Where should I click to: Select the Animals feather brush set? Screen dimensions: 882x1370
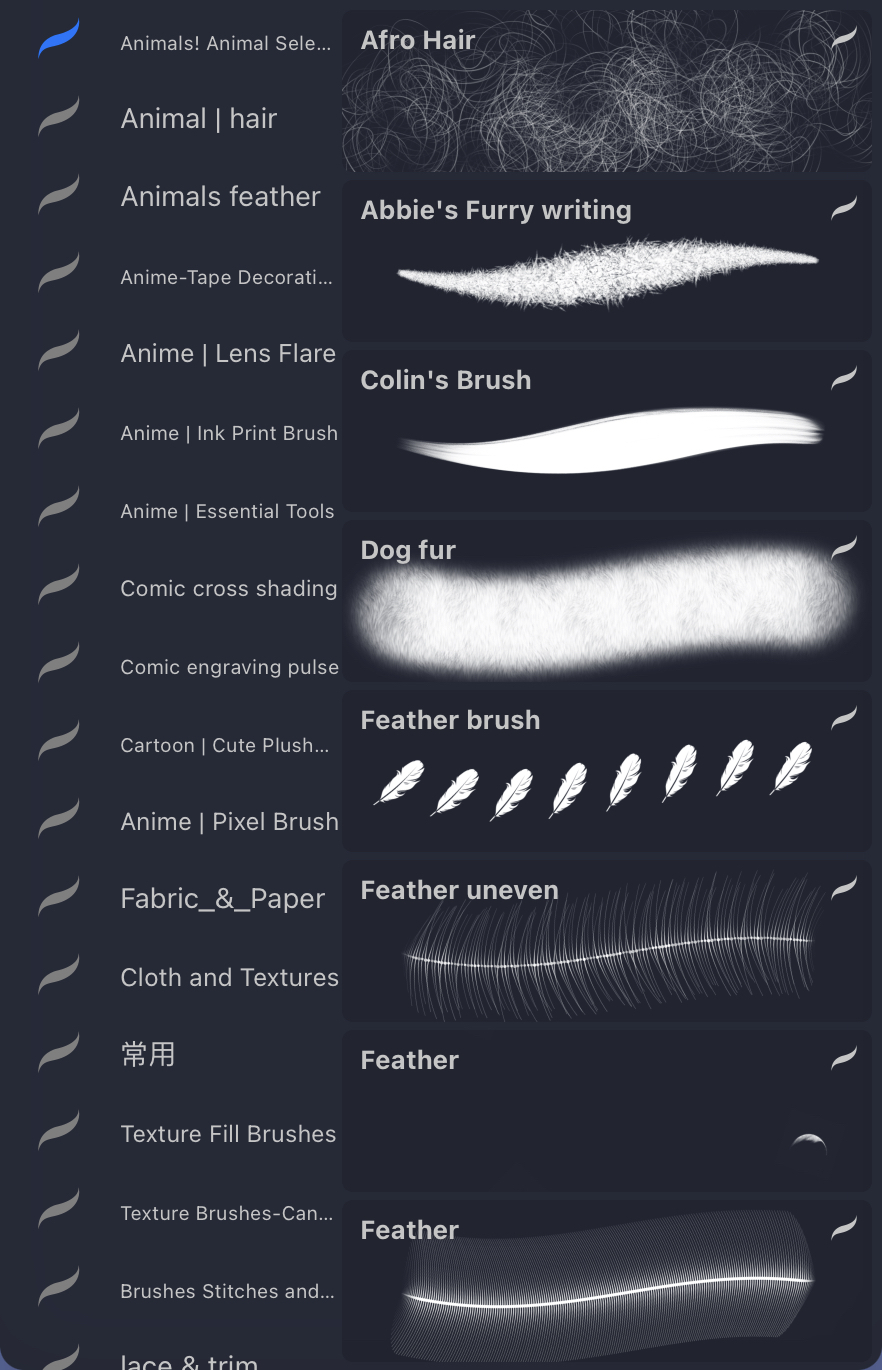click(220, 197)
